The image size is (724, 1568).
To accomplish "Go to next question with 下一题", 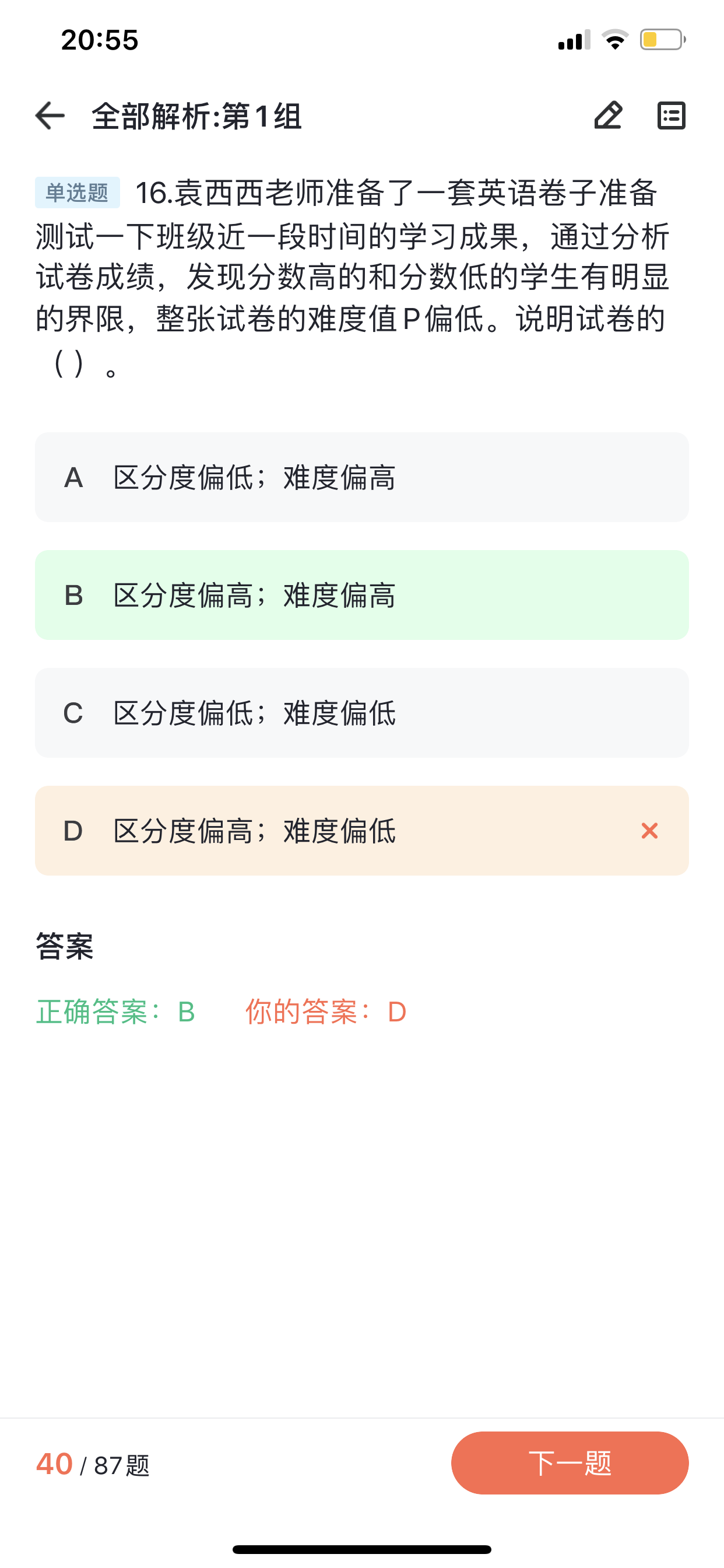I will (x=570, y=1464).
